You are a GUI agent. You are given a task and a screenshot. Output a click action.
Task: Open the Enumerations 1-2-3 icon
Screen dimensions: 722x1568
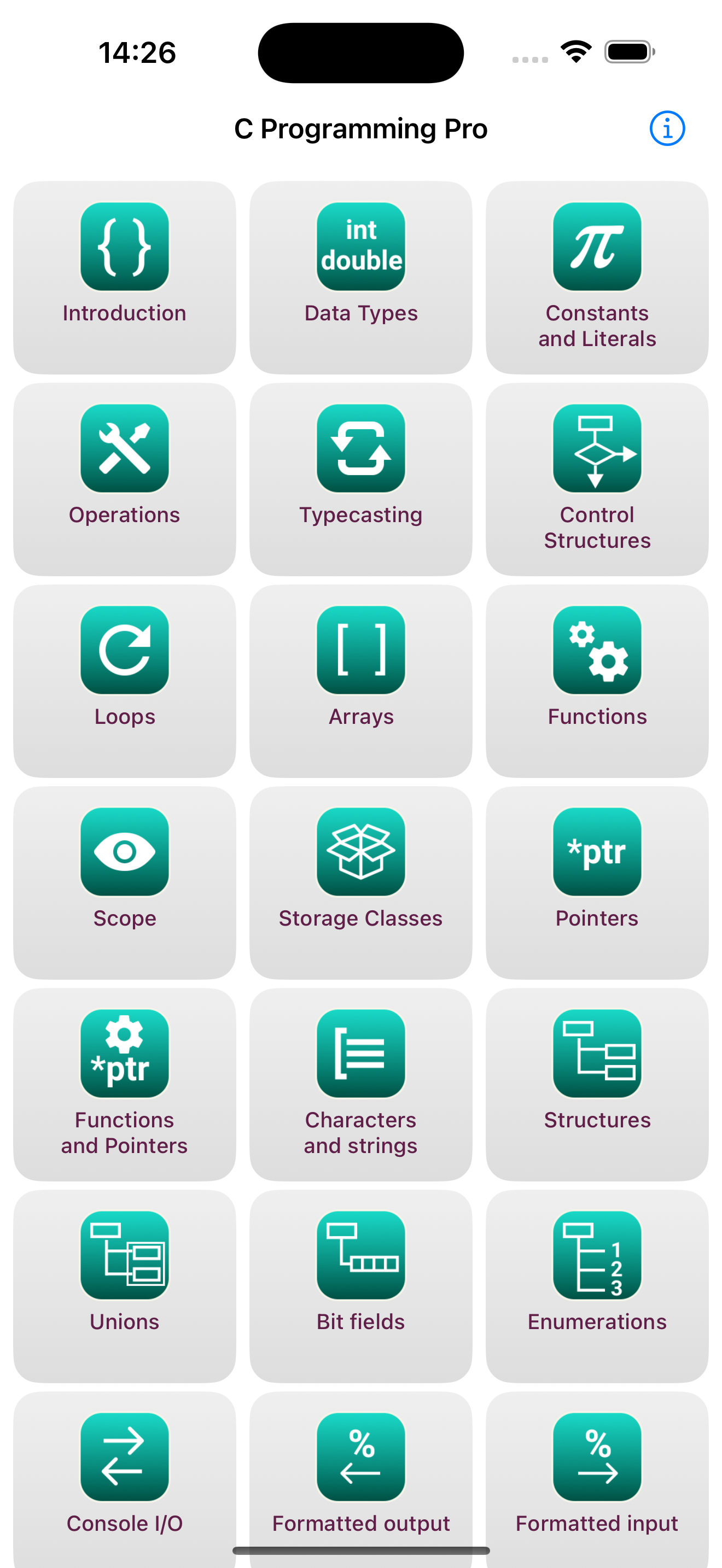tap(597, 1255)
